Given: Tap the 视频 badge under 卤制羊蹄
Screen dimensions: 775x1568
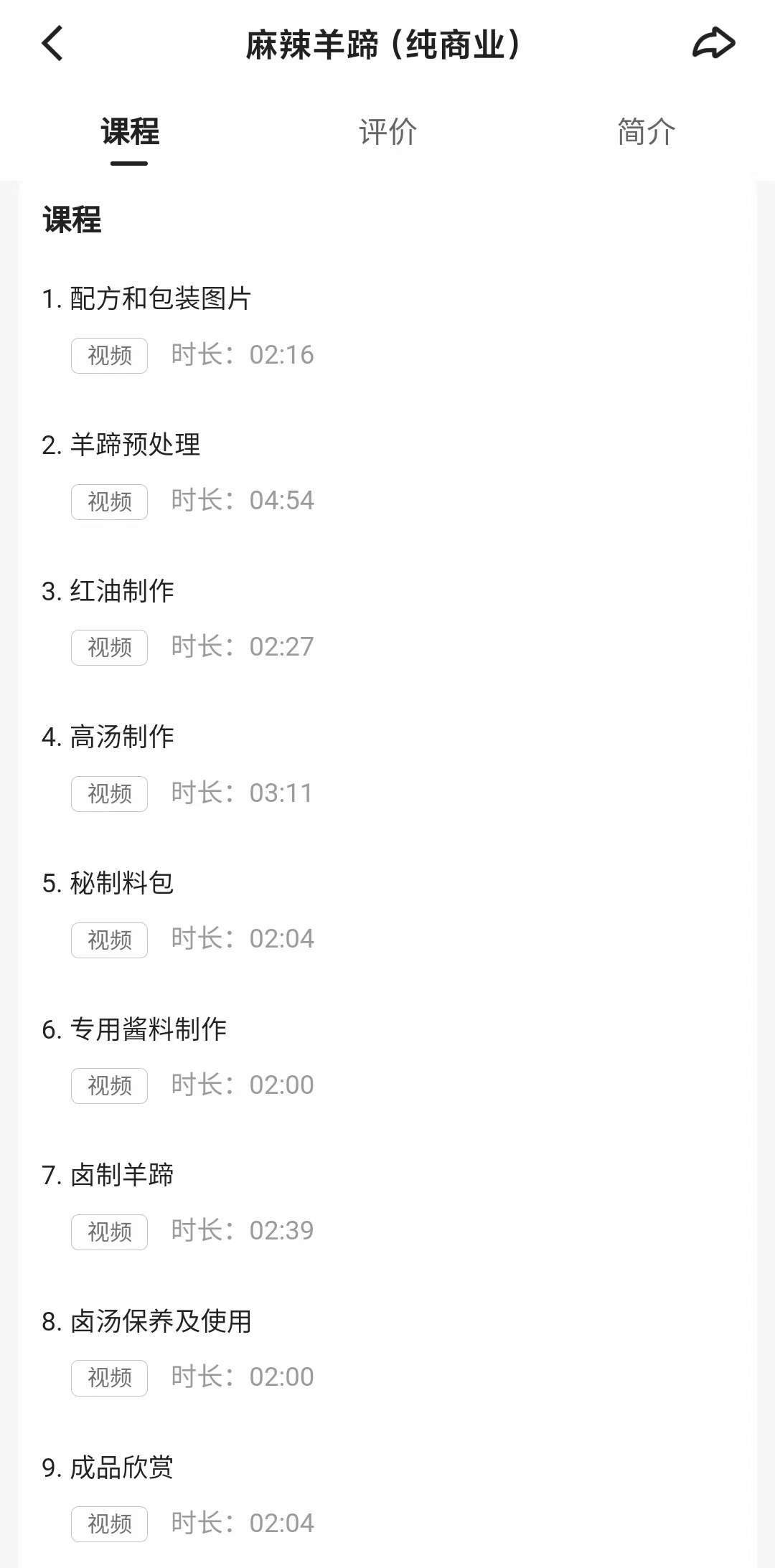Looking at the screenshot, I should coord(108,1232).
